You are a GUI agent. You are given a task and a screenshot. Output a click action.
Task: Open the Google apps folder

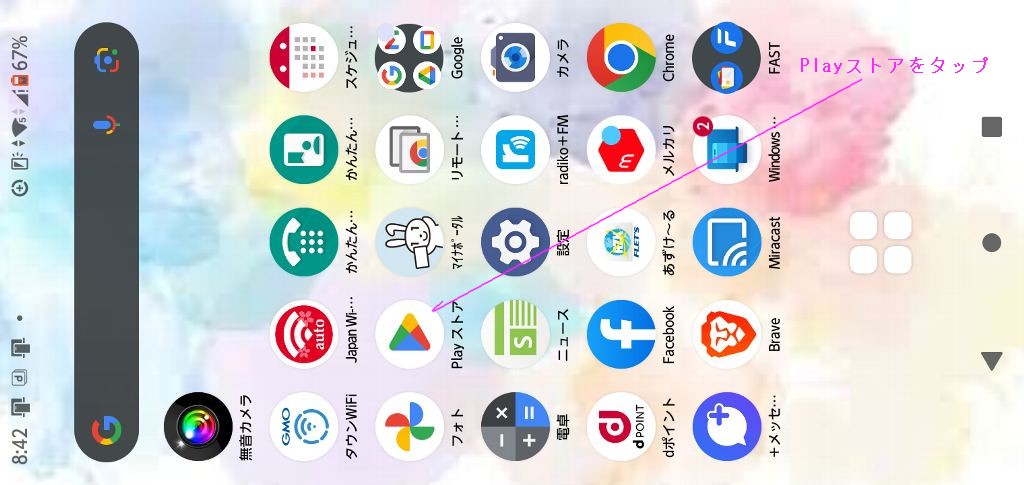click(409, 58)
